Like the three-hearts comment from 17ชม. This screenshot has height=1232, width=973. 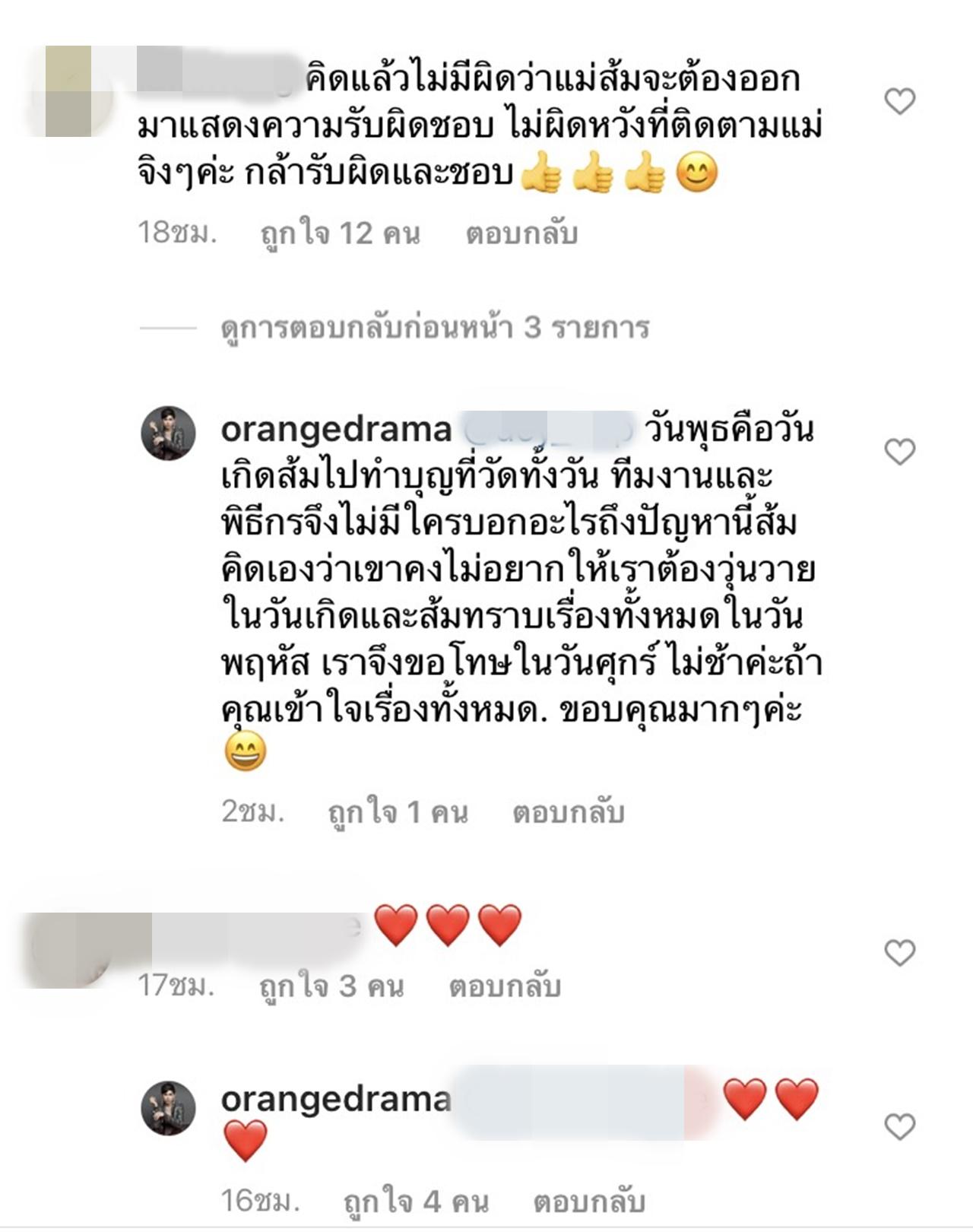pos(900,952)
